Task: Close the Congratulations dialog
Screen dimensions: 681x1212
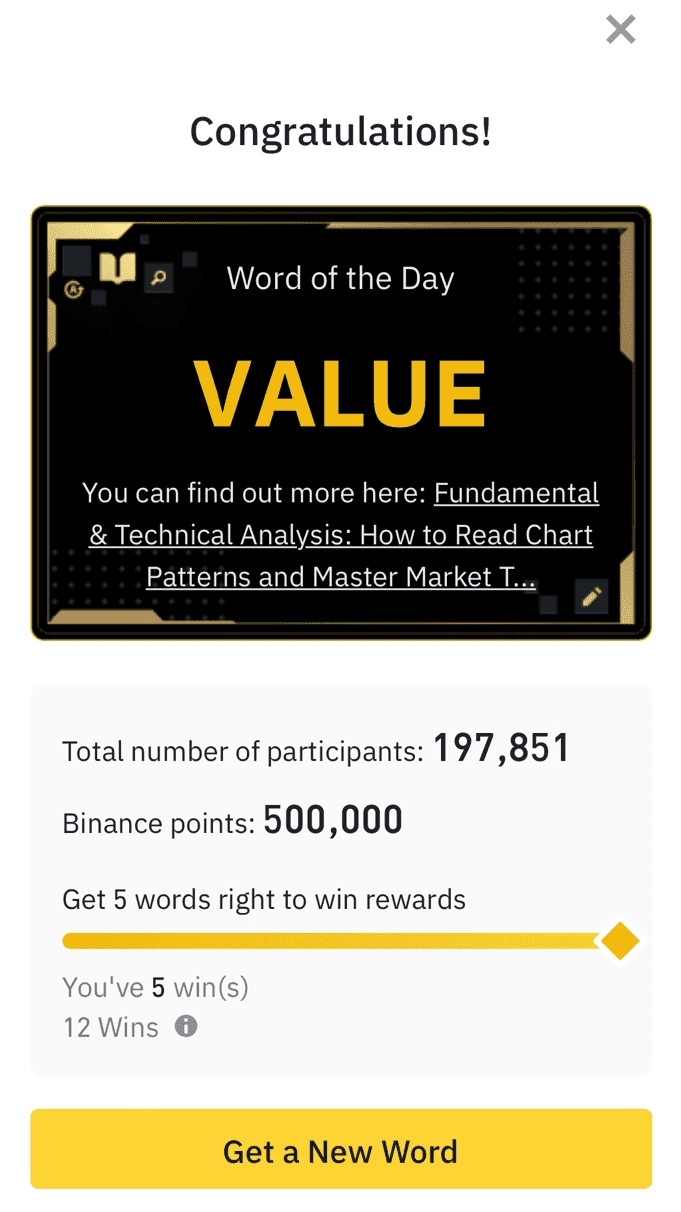Action: click(x=621, y=30)
